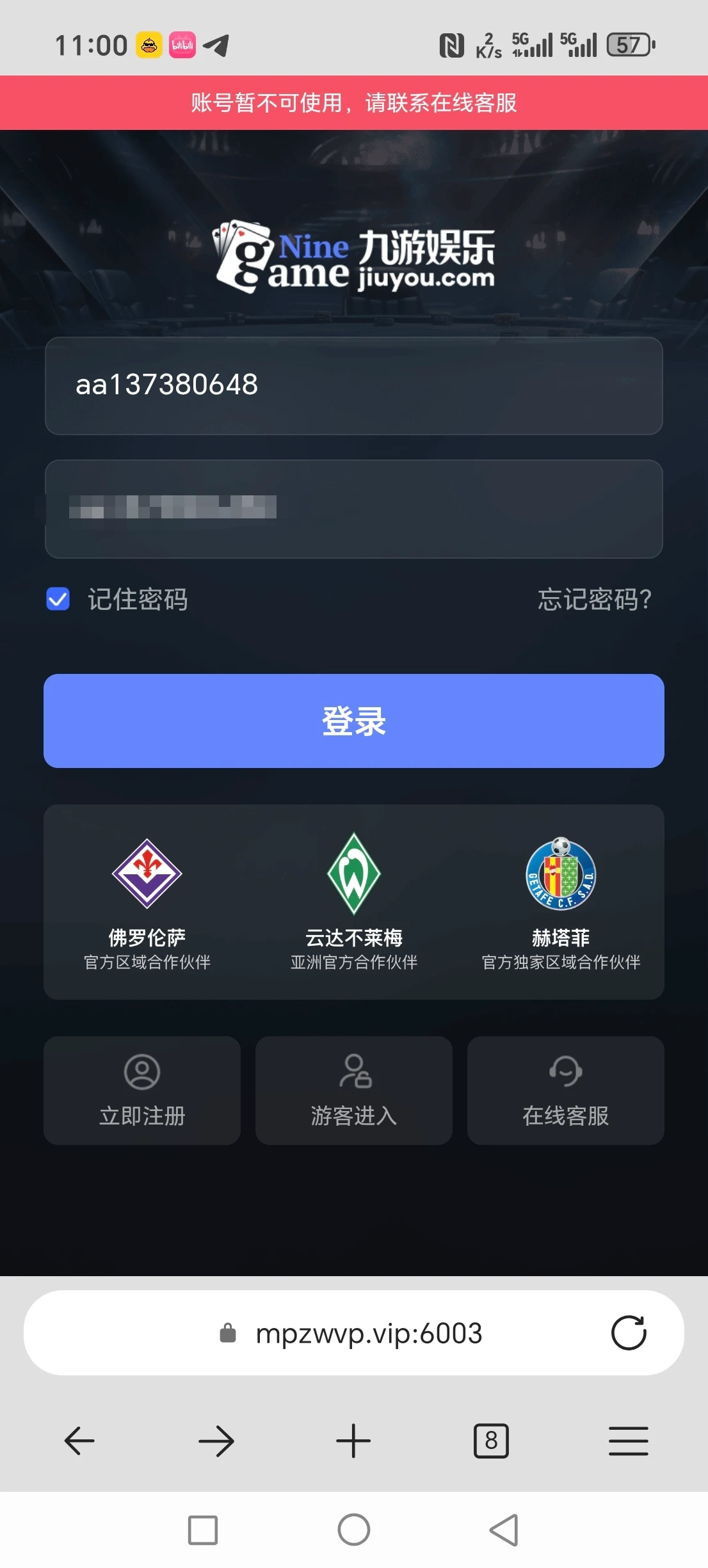Image resolution: width=708 pixels, height=1568 pixels.
Task: Tap the browser address bar mpzwvp.vip:6003
Action: coord(368,1333)
